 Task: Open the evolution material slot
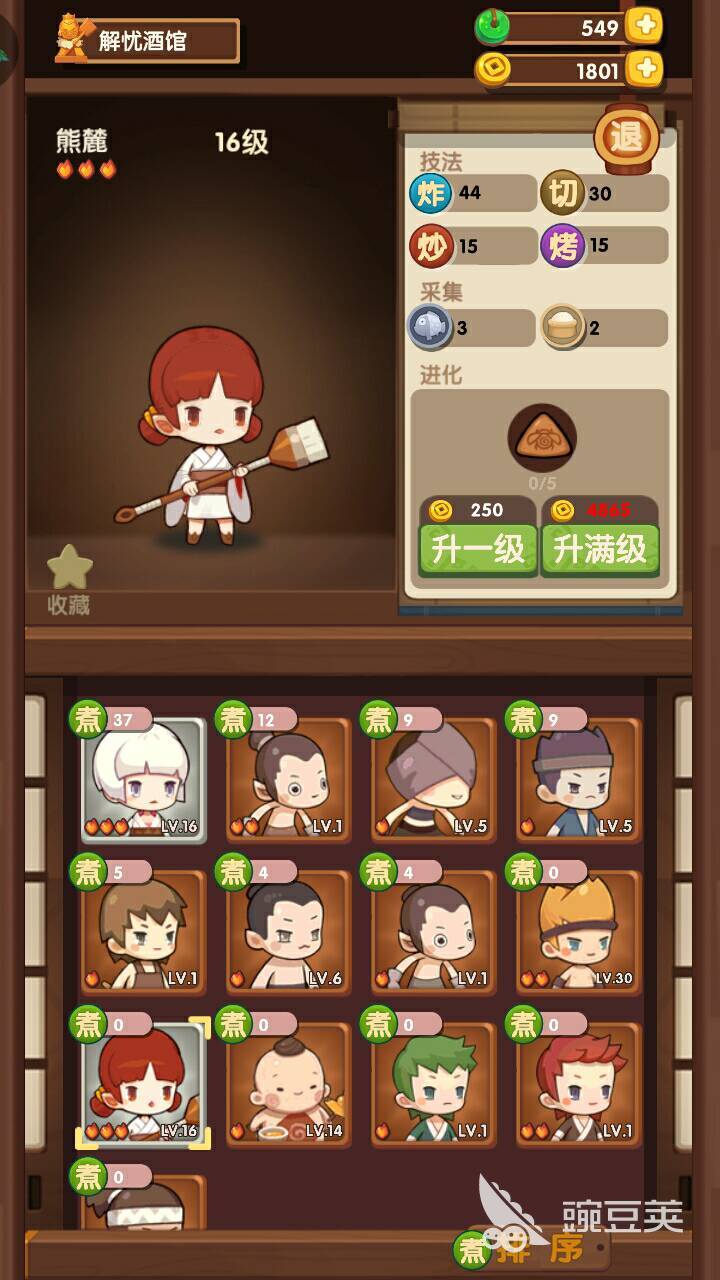pos(542,437)
